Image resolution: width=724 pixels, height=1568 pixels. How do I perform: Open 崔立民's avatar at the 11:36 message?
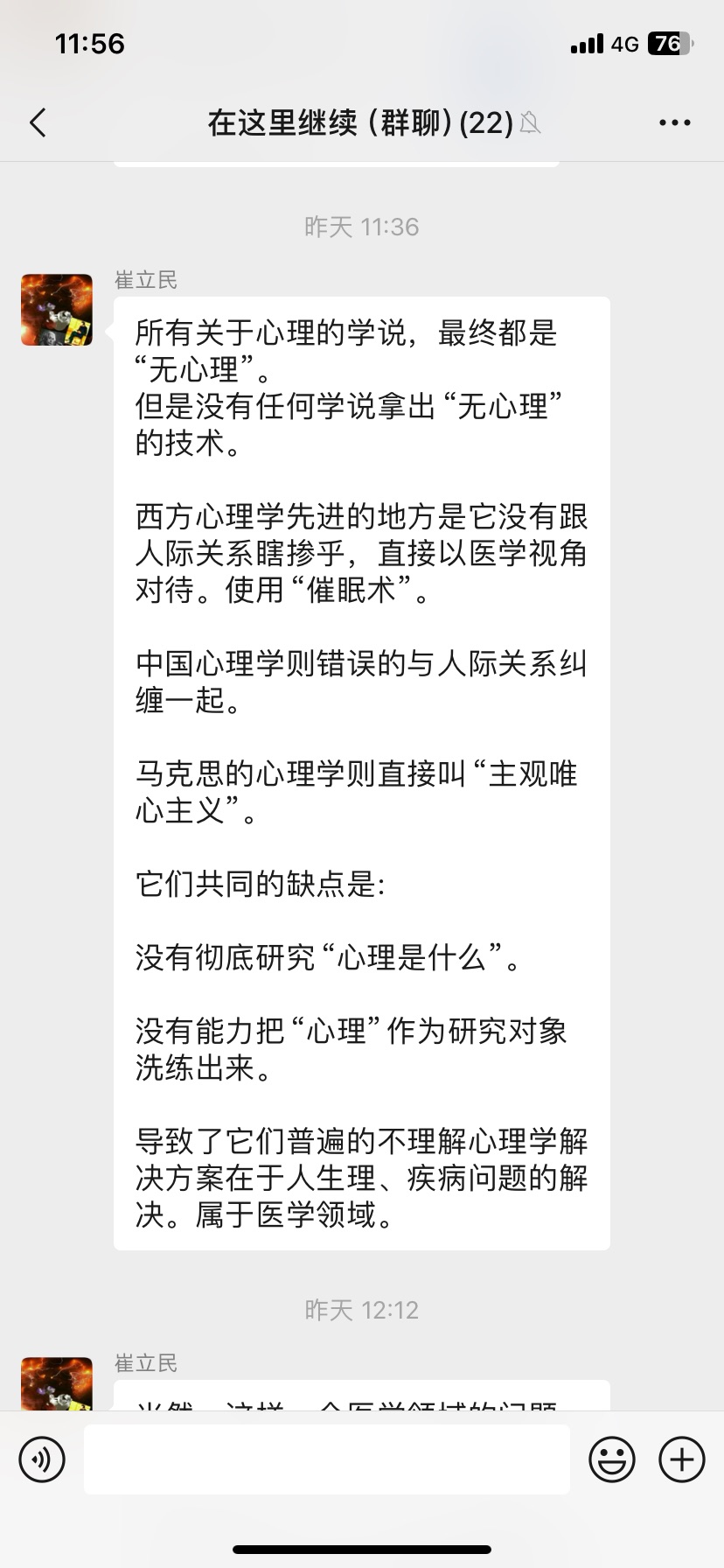57,310
